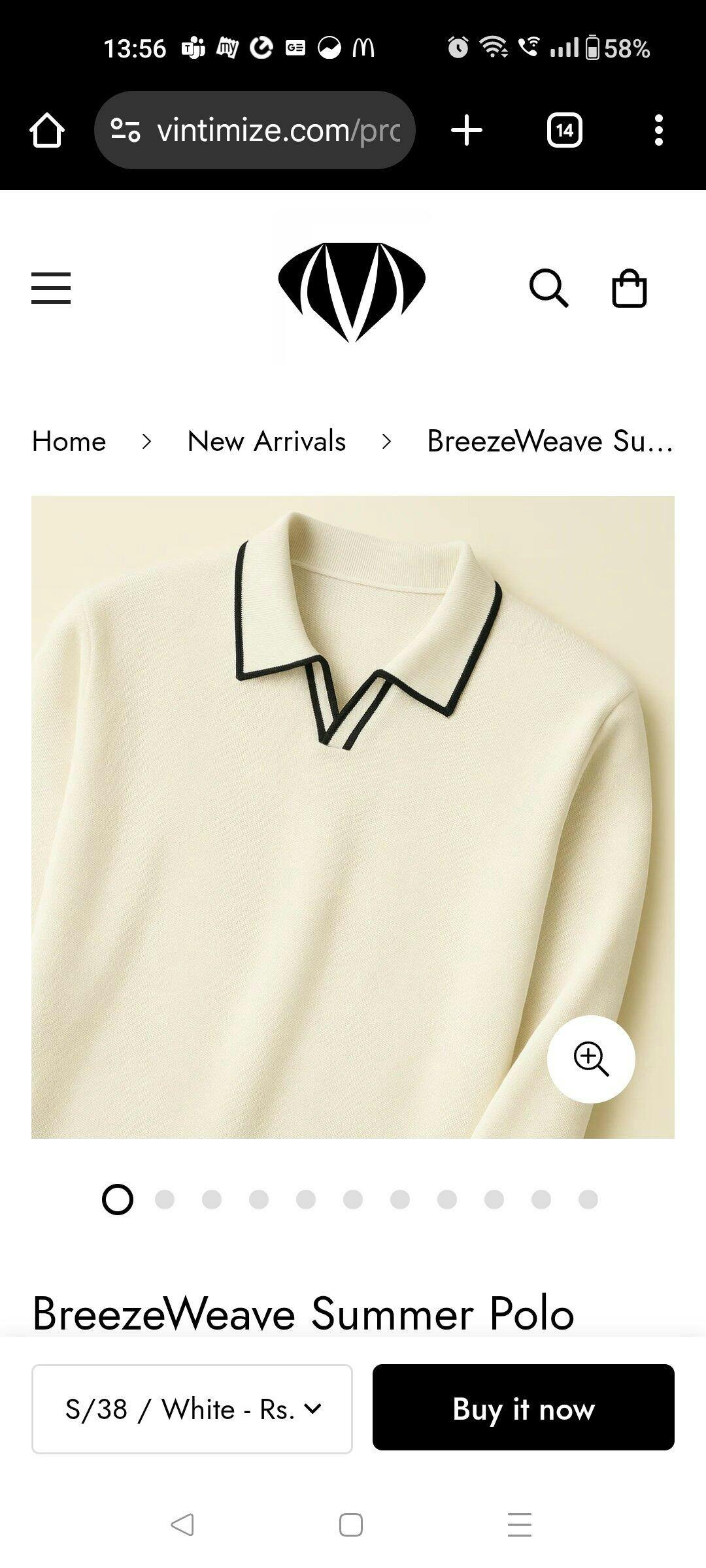Image resolution: width=706 pixels, height=1568 pixels.
Task: Open the tab switcher showing 14 tabs
Action: click(565, 130)
